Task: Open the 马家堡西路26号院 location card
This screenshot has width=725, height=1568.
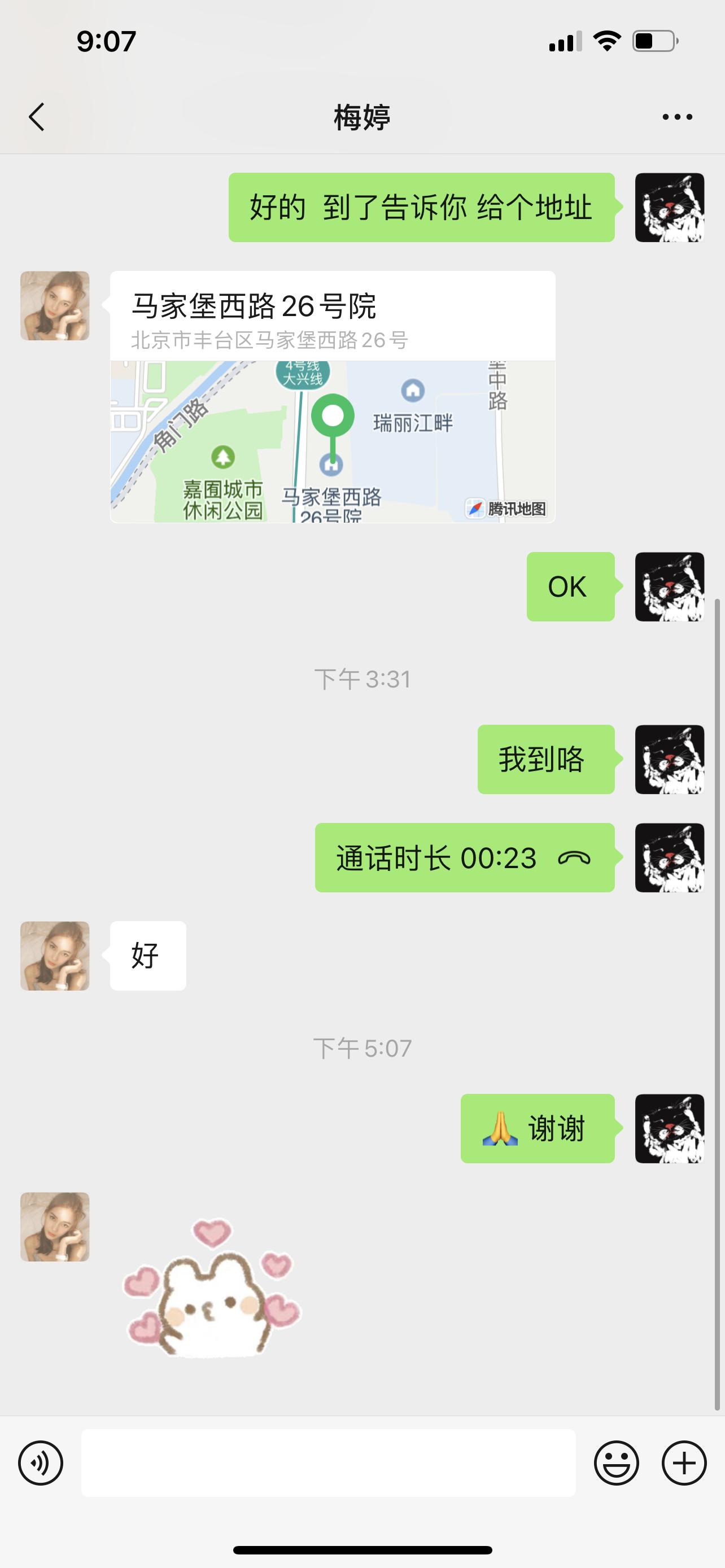Action: (333, 396)
